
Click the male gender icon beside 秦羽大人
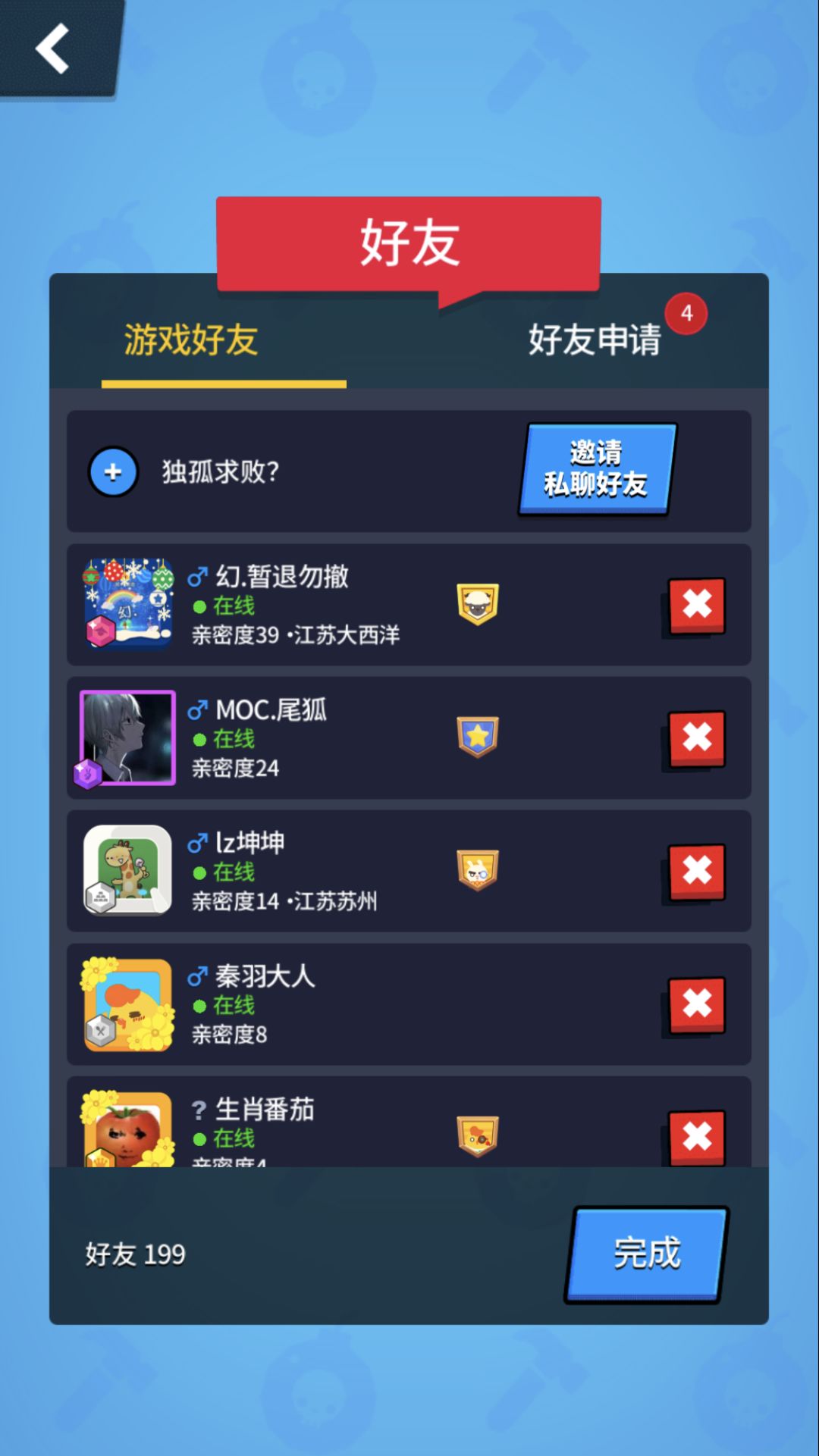[199, 975]
